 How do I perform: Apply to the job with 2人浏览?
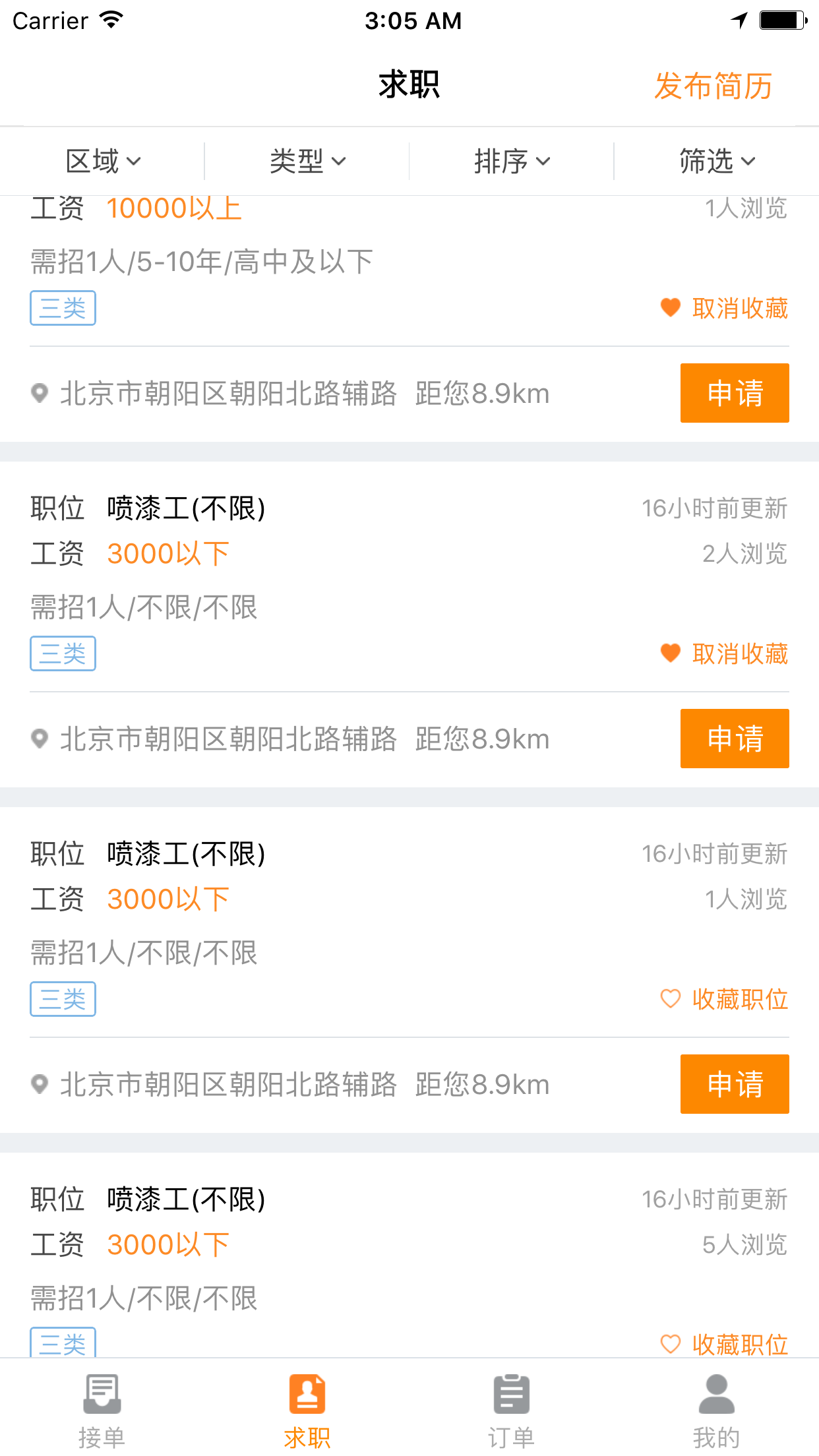coord(735,739)
